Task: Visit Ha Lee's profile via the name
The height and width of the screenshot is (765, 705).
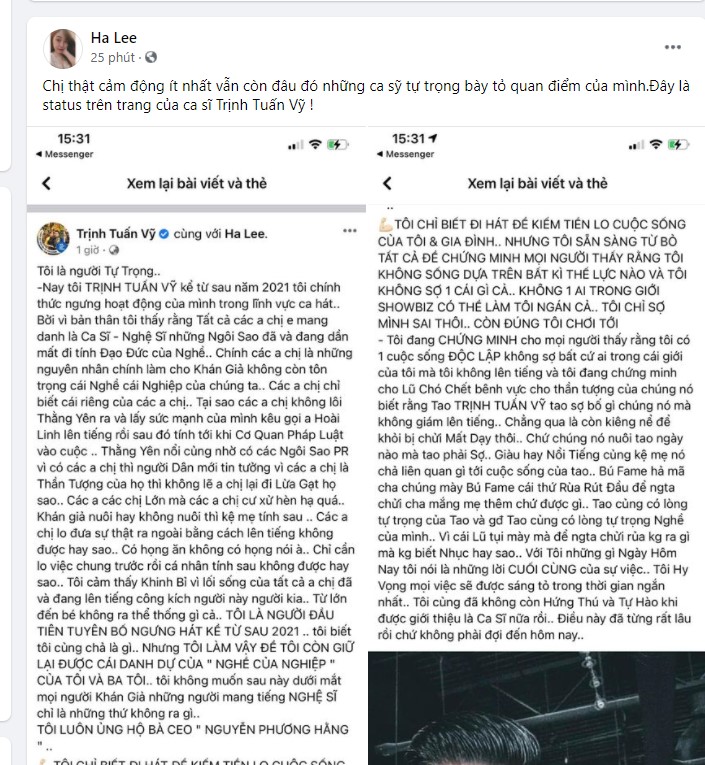Action: click(118, 38)
